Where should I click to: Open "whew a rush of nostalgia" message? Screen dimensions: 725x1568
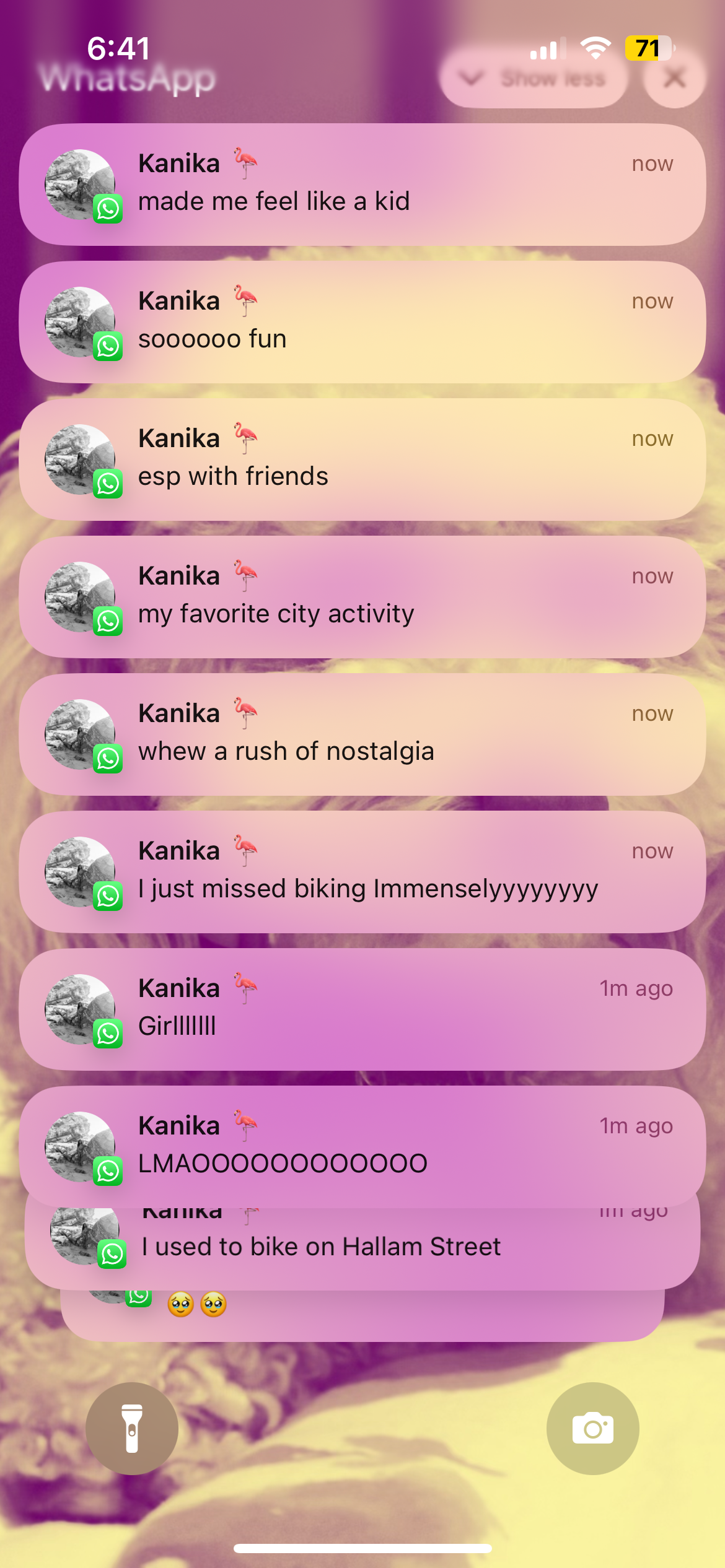tap(362, 734)
